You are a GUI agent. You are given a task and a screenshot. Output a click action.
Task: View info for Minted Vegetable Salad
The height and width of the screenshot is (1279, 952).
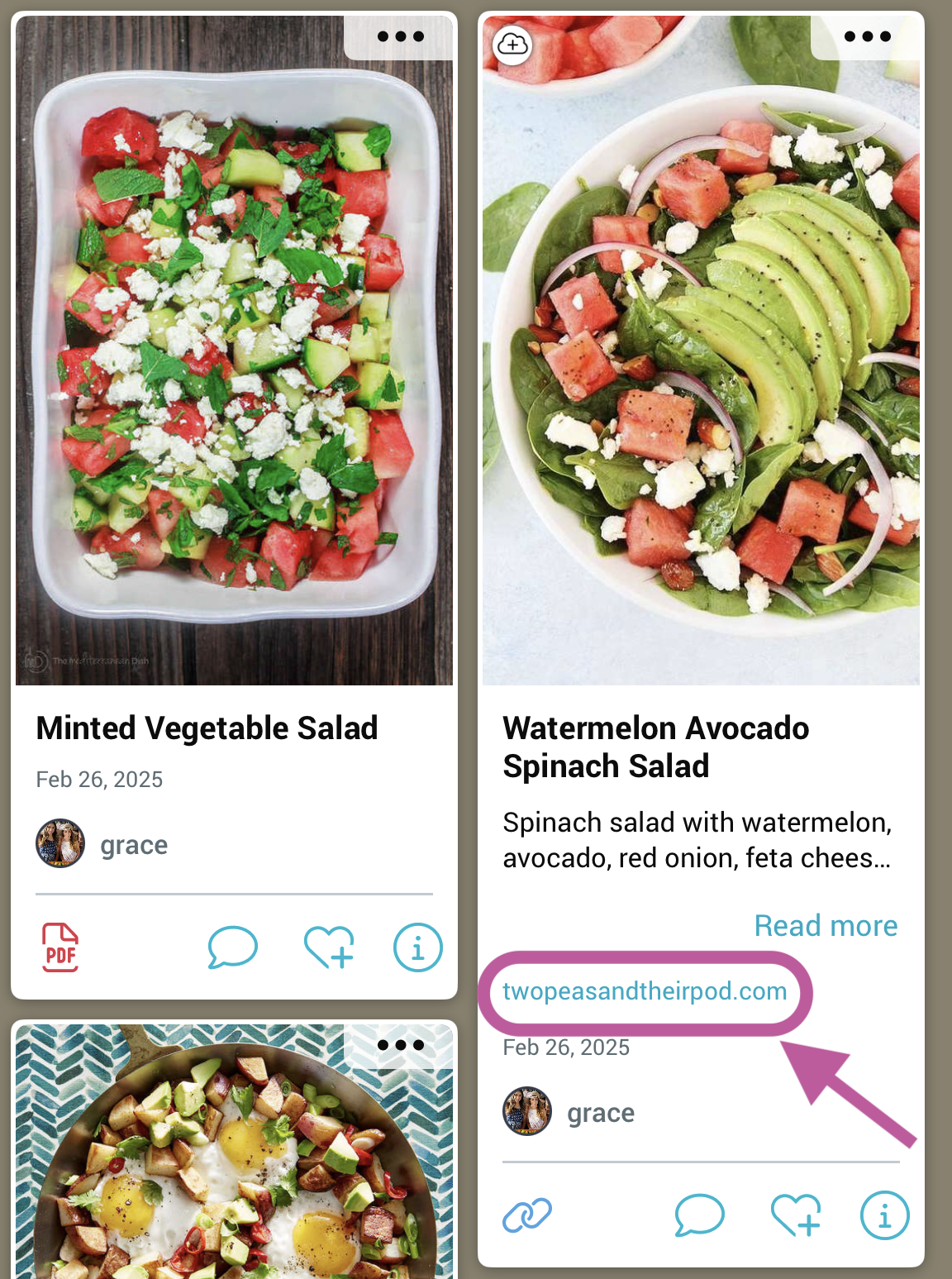417,947
